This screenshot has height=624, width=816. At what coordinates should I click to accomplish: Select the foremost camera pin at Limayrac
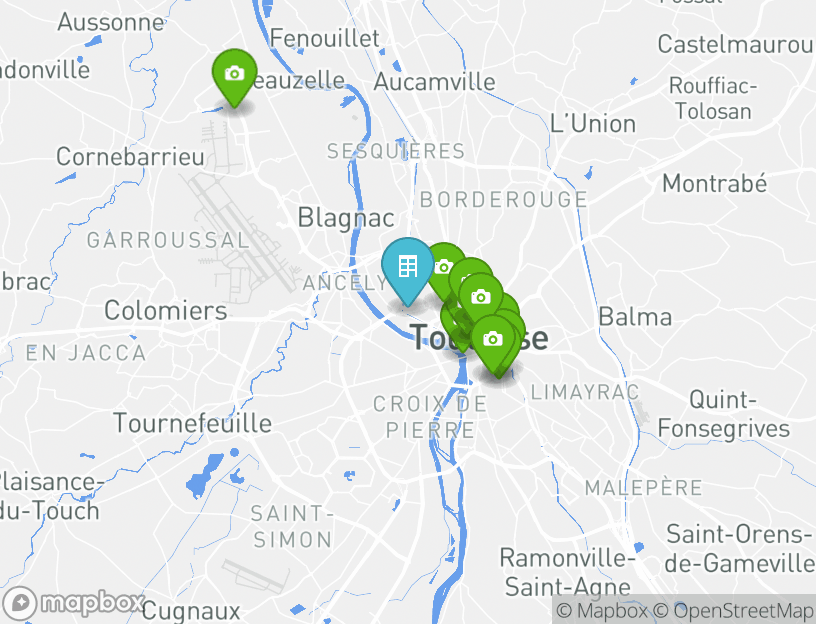click(x=492, y=340)
